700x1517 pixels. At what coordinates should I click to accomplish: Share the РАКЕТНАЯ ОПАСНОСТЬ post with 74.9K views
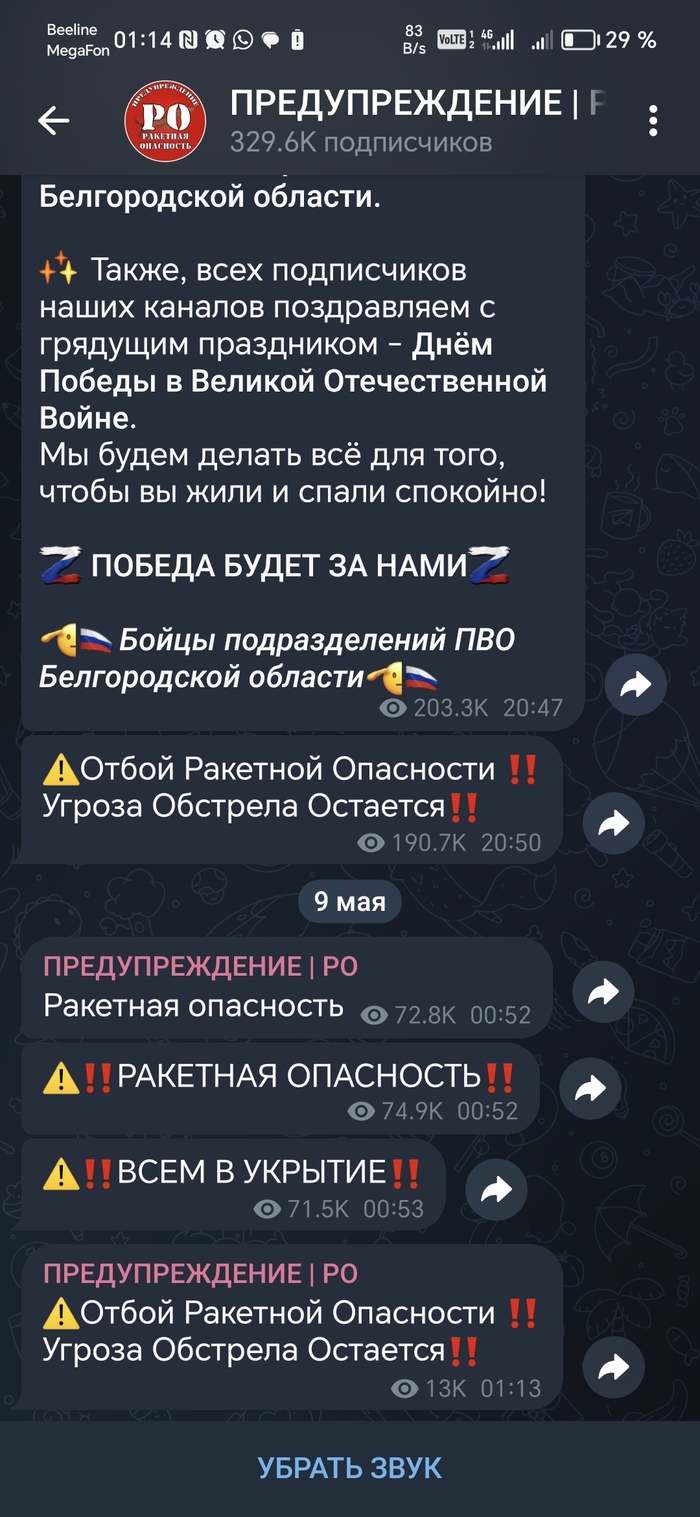tap(591, 1089)
